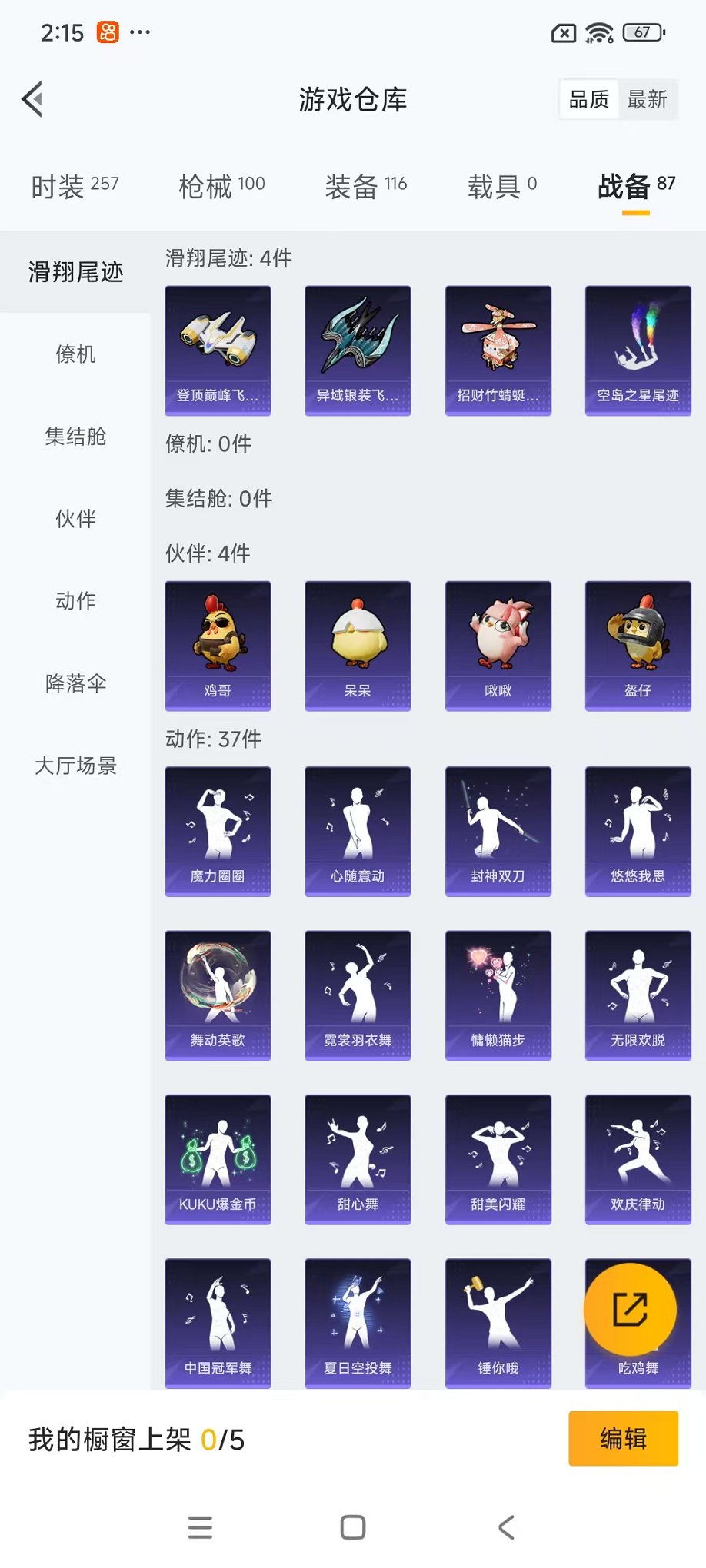The image size is (706, 1568).
Task: Tap the 编辑 button
Action: pyautogui.click(x=623, y=1438)
